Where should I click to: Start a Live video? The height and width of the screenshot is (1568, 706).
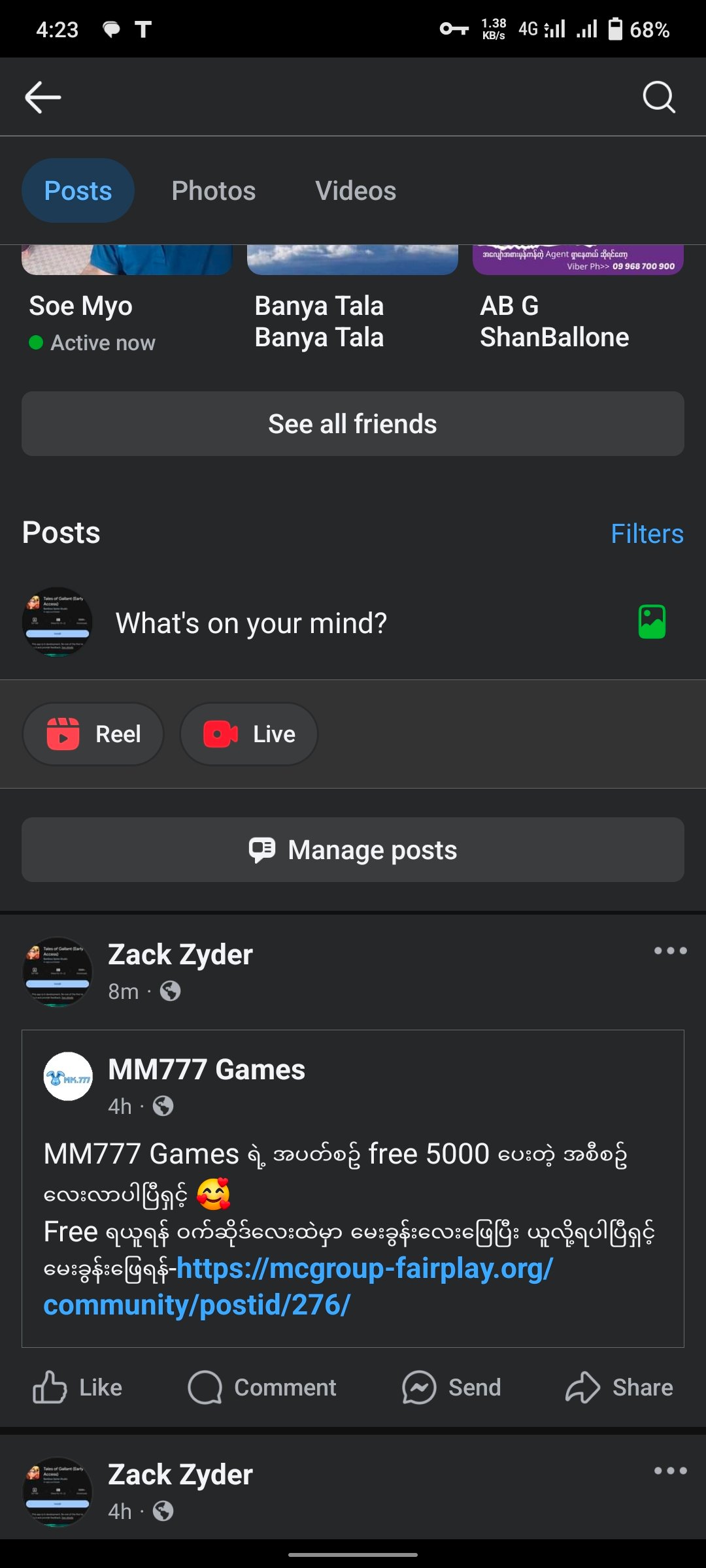[249, 734]
